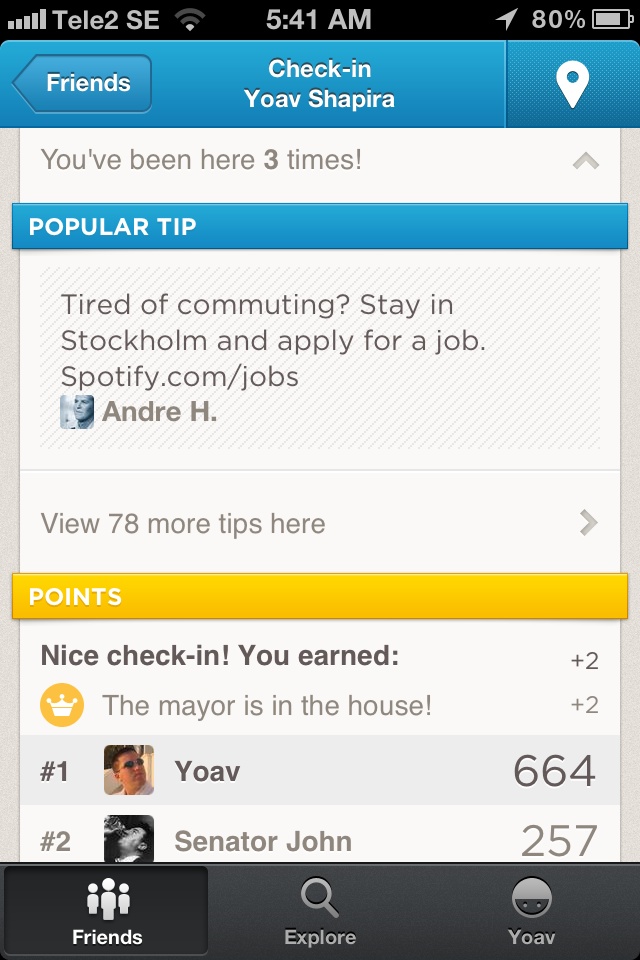640x960 pixels.
Task: Switch to the Explore tab
Action: point(320,912)
